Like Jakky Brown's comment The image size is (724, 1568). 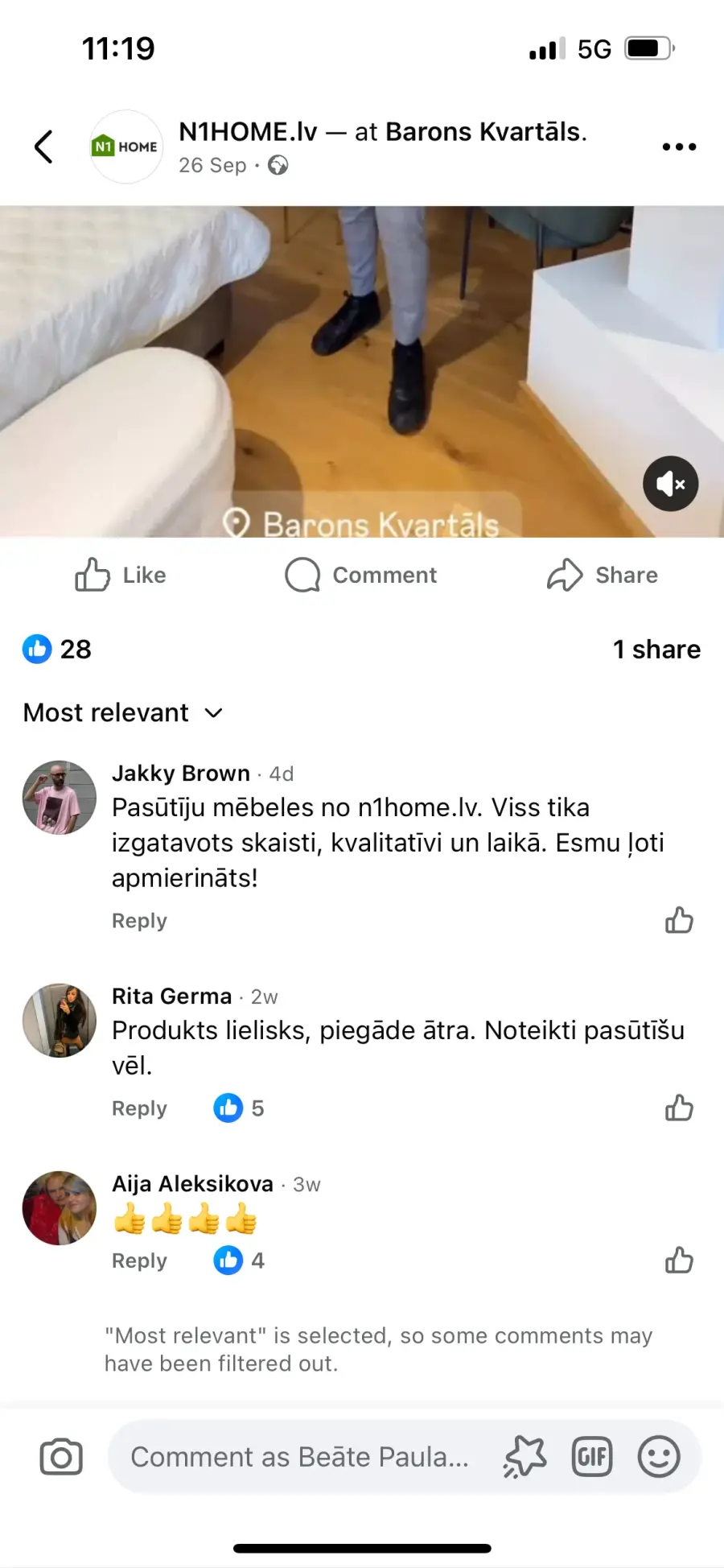[x=679, y=920]
